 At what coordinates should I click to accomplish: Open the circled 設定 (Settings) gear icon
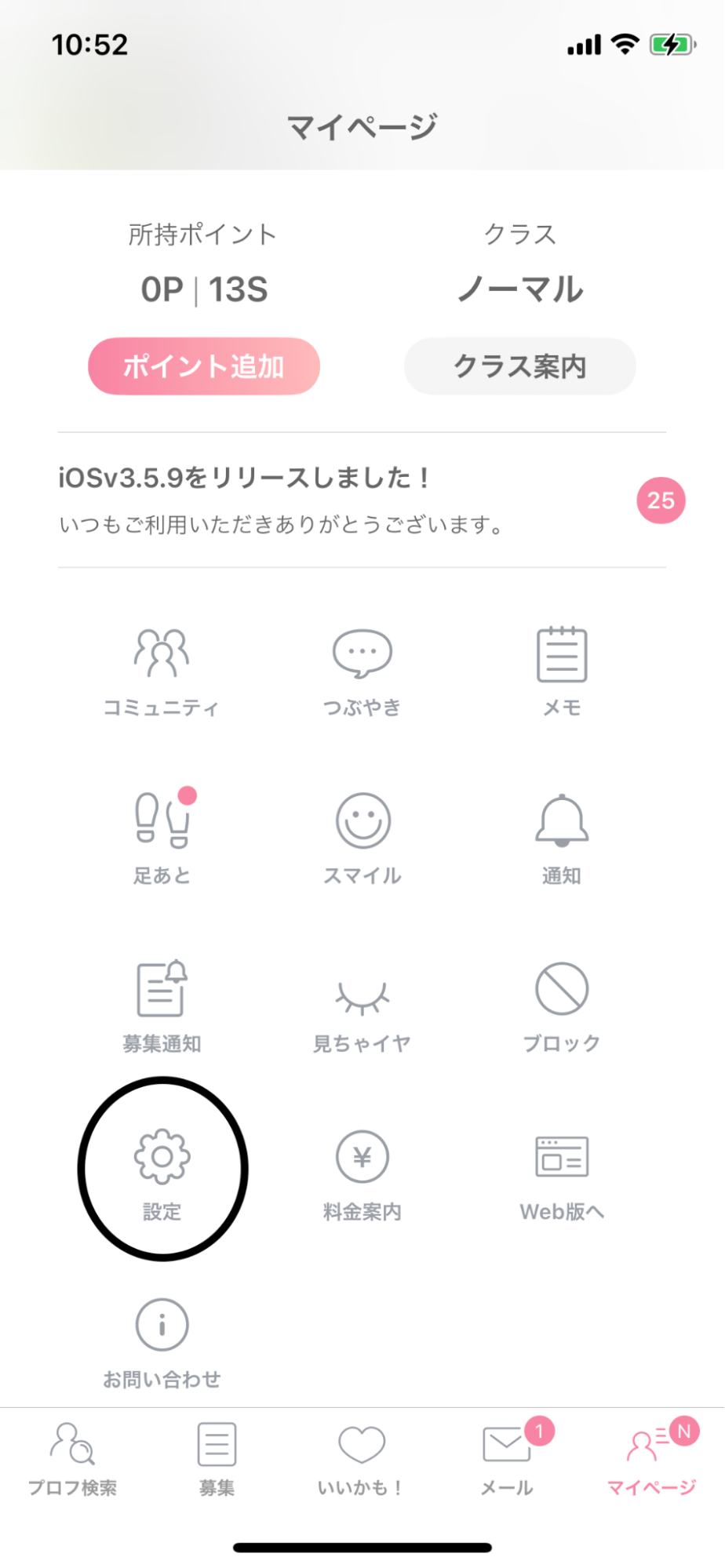pos(162,1165)
